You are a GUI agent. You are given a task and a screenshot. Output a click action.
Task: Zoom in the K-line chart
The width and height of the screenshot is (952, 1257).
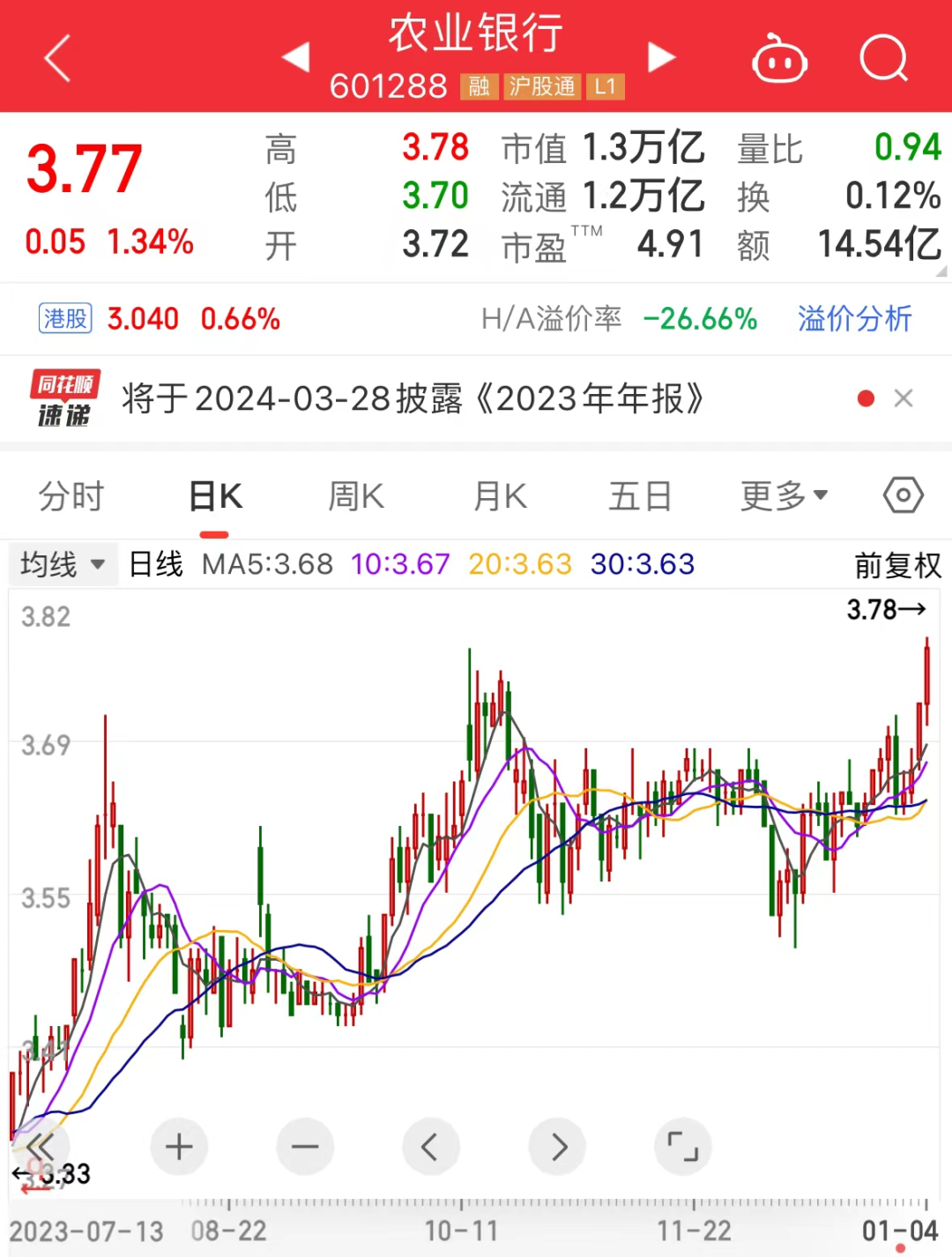pos(179,1147)
